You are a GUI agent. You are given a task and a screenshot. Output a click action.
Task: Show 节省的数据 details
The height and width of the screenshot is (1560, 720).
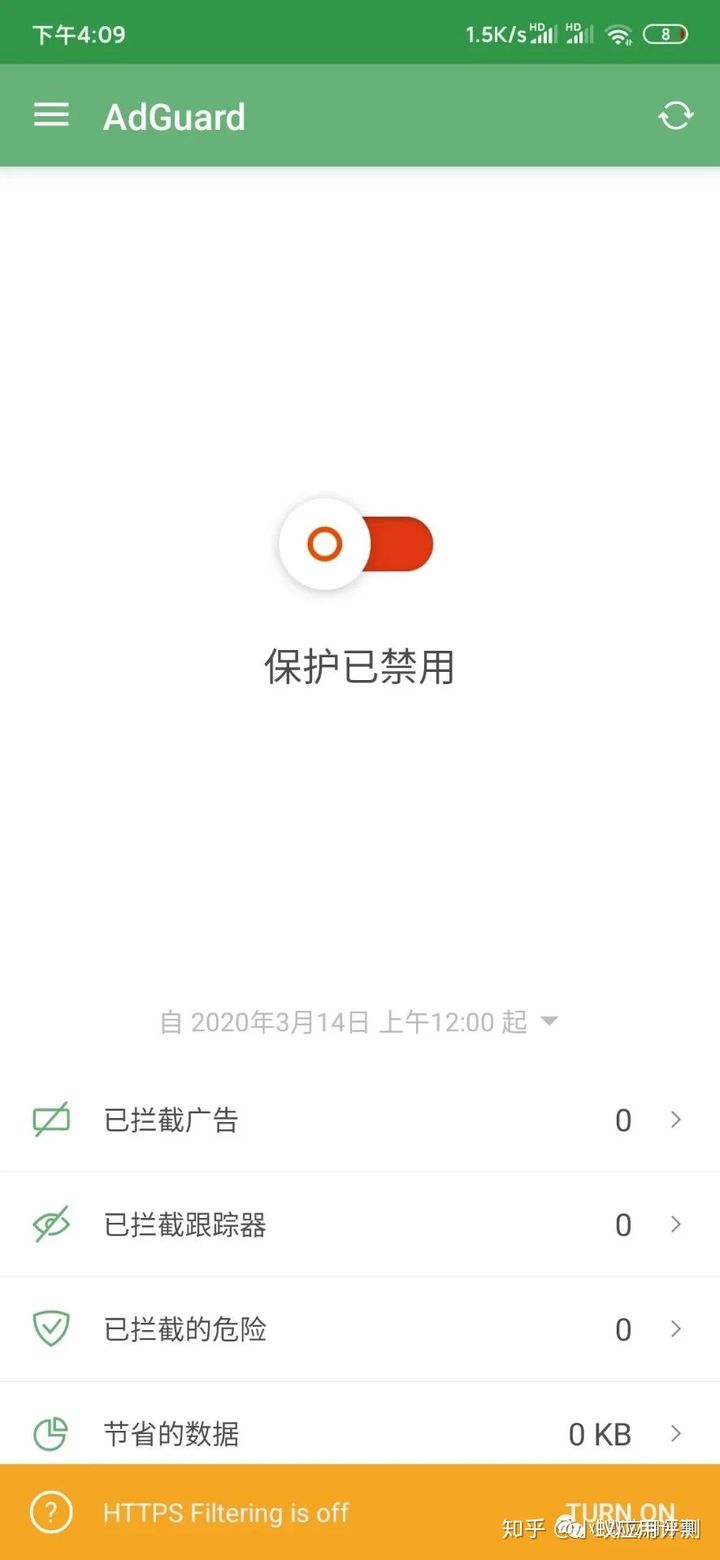[360, 1434]
